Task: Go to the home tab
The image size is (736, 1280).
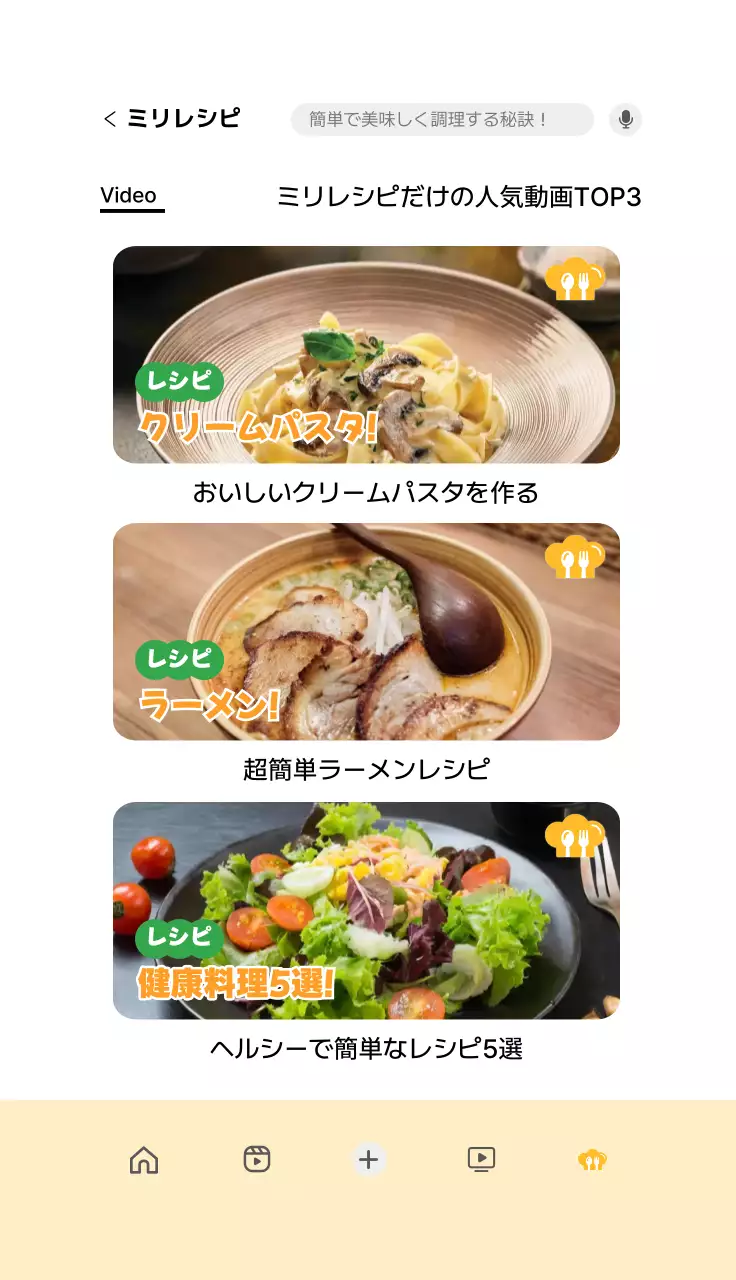Action: point(144,1160)
